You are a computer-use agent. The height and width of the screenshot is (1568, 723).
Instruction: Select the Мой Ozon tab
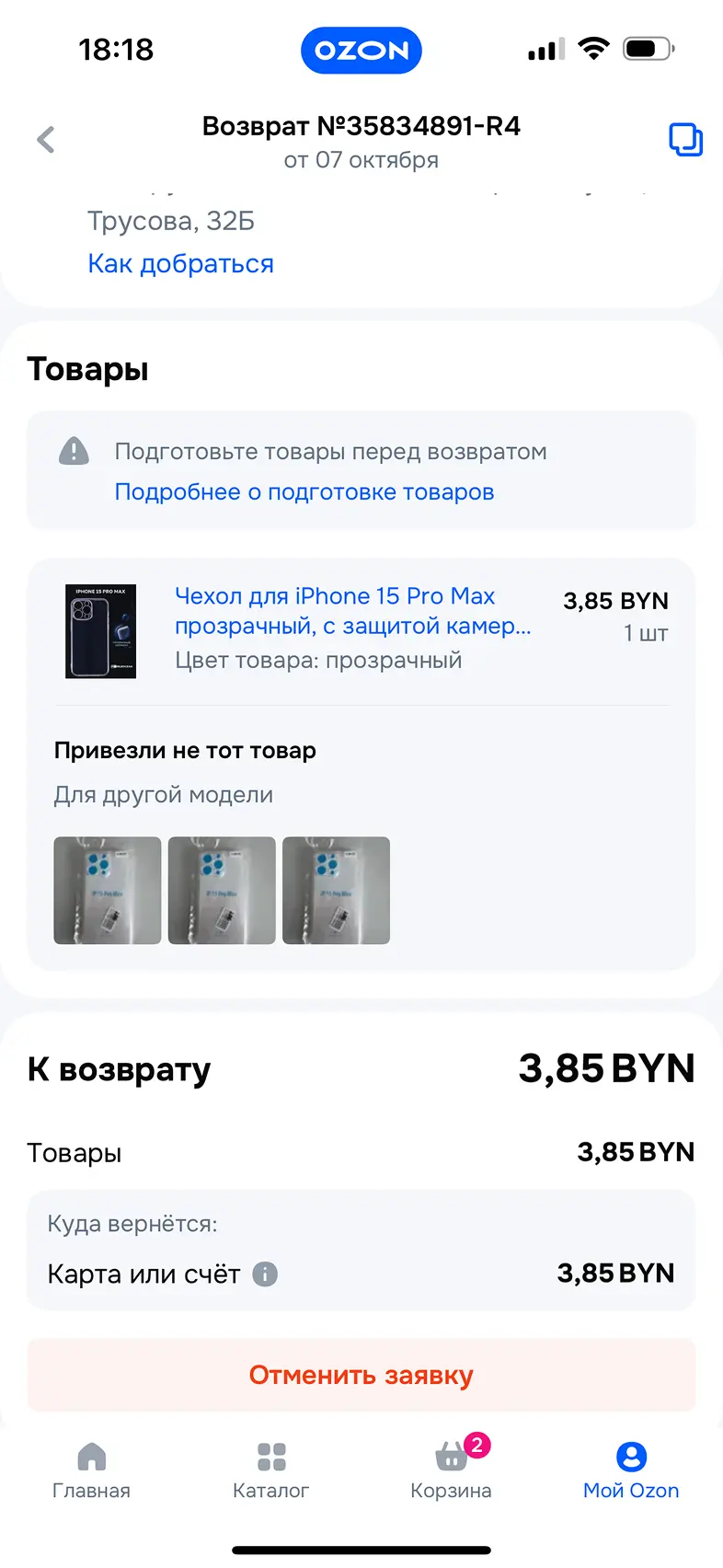[631, 1470]
